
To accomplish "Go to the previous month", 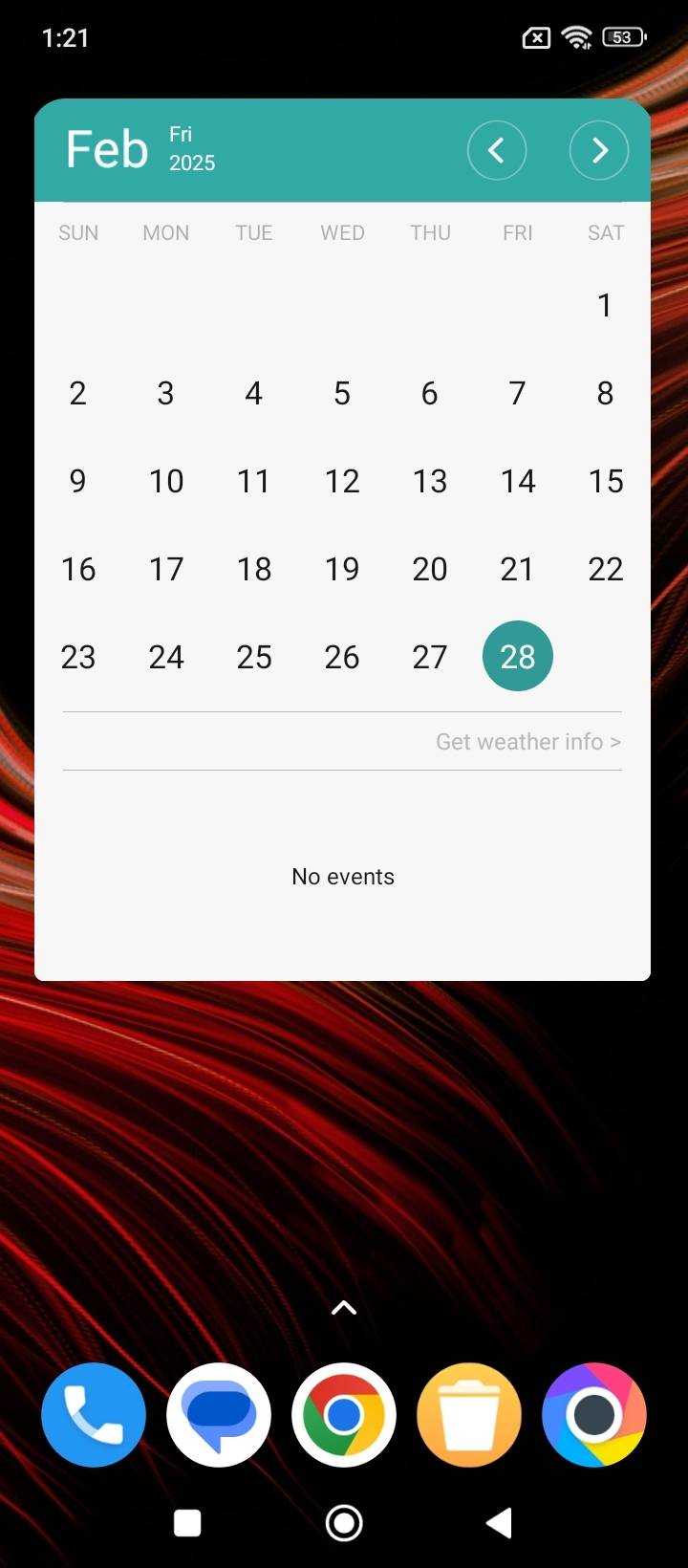I will pos(497,150).
